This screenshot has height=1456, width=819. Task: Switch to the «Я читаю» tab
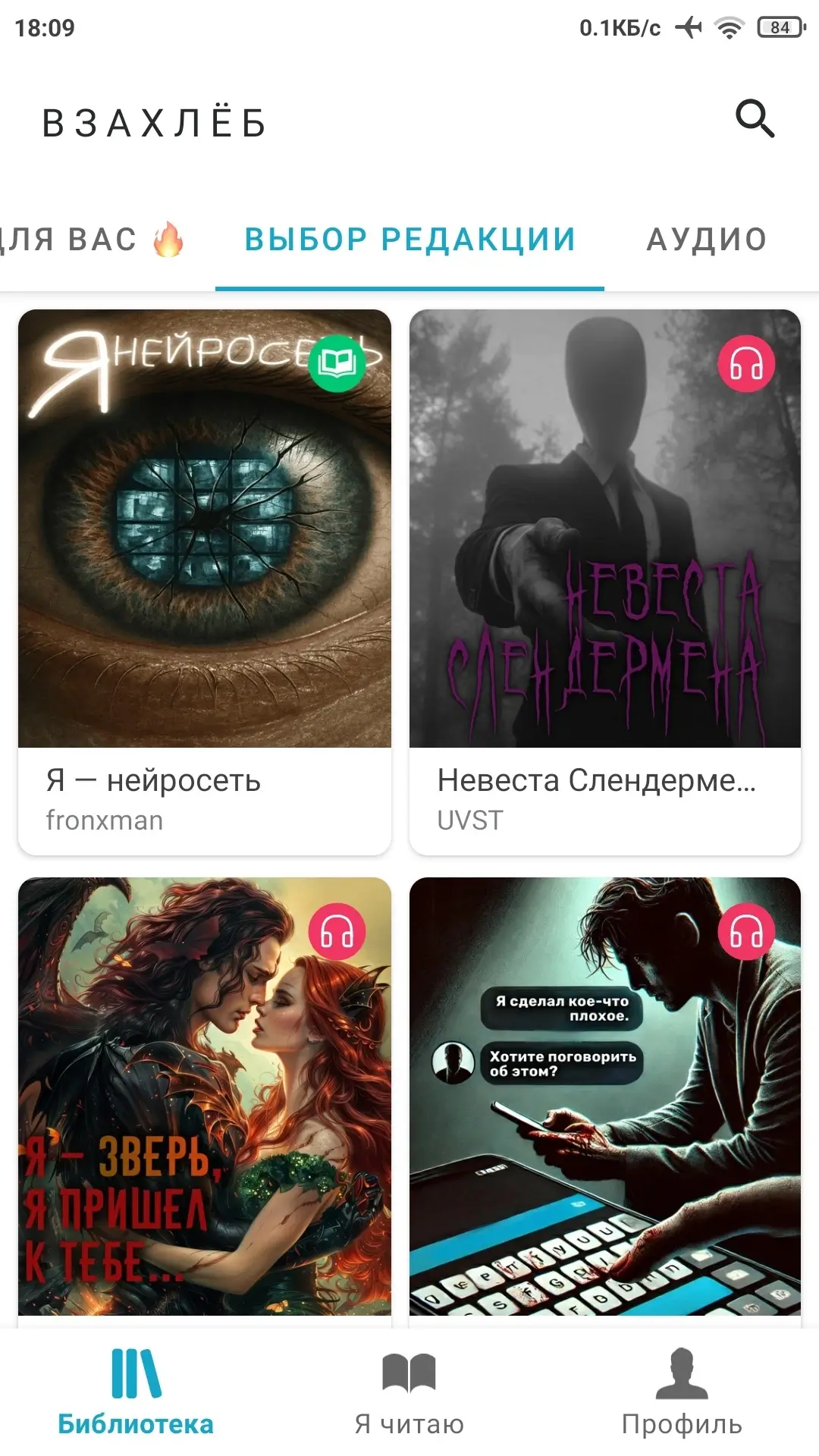tap(409, 1392)
